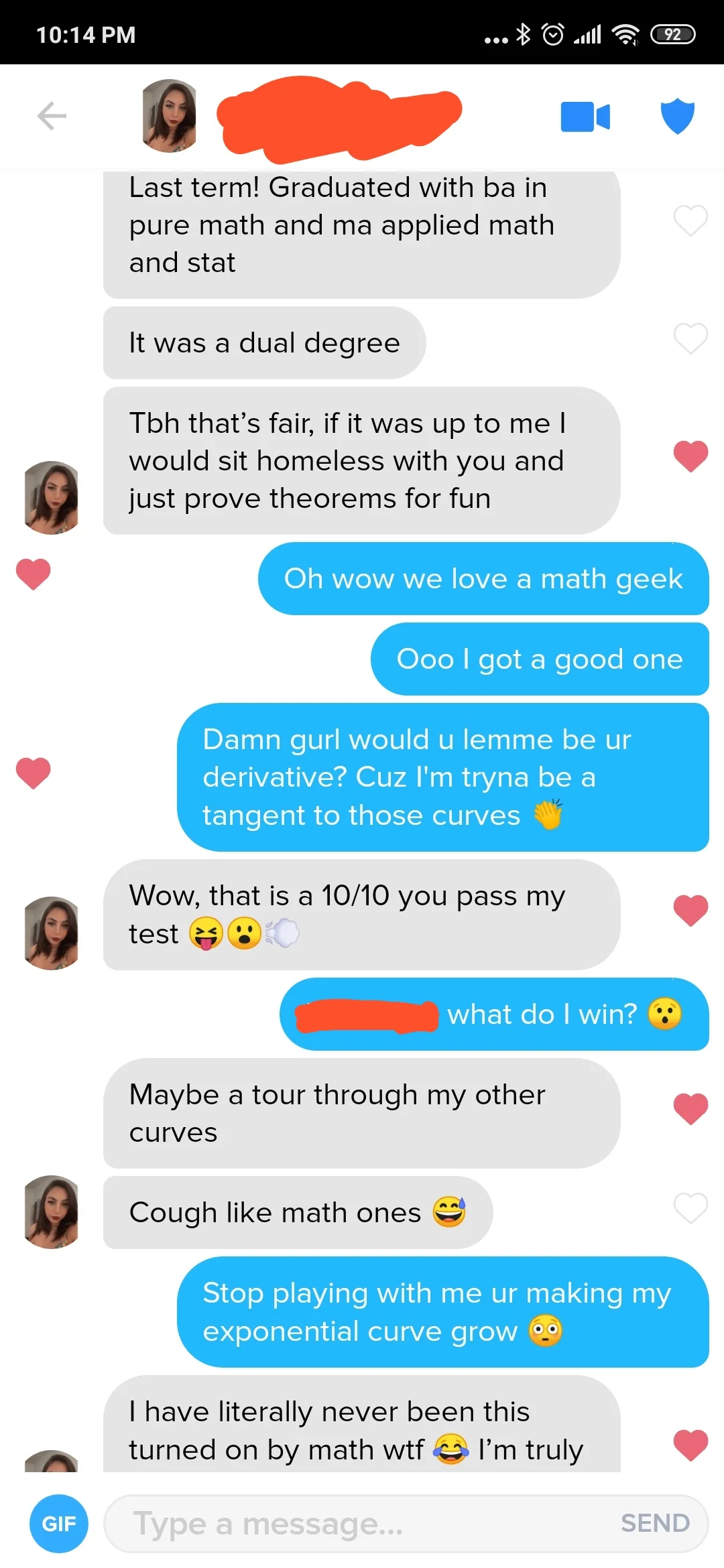Click the 'Type a message' input field
Viewport: 724px width, 1568px height.
pos(302,1524)
